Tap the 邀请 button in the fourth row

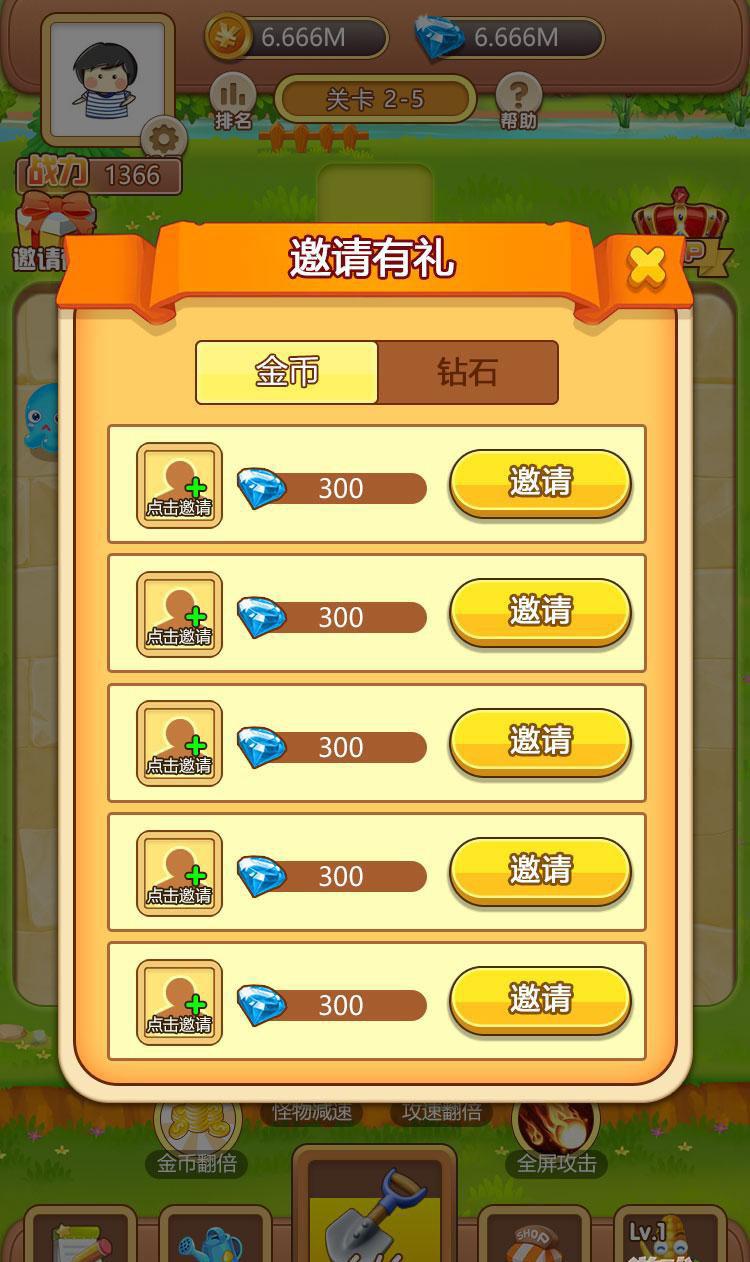click(x=540, y=872)
